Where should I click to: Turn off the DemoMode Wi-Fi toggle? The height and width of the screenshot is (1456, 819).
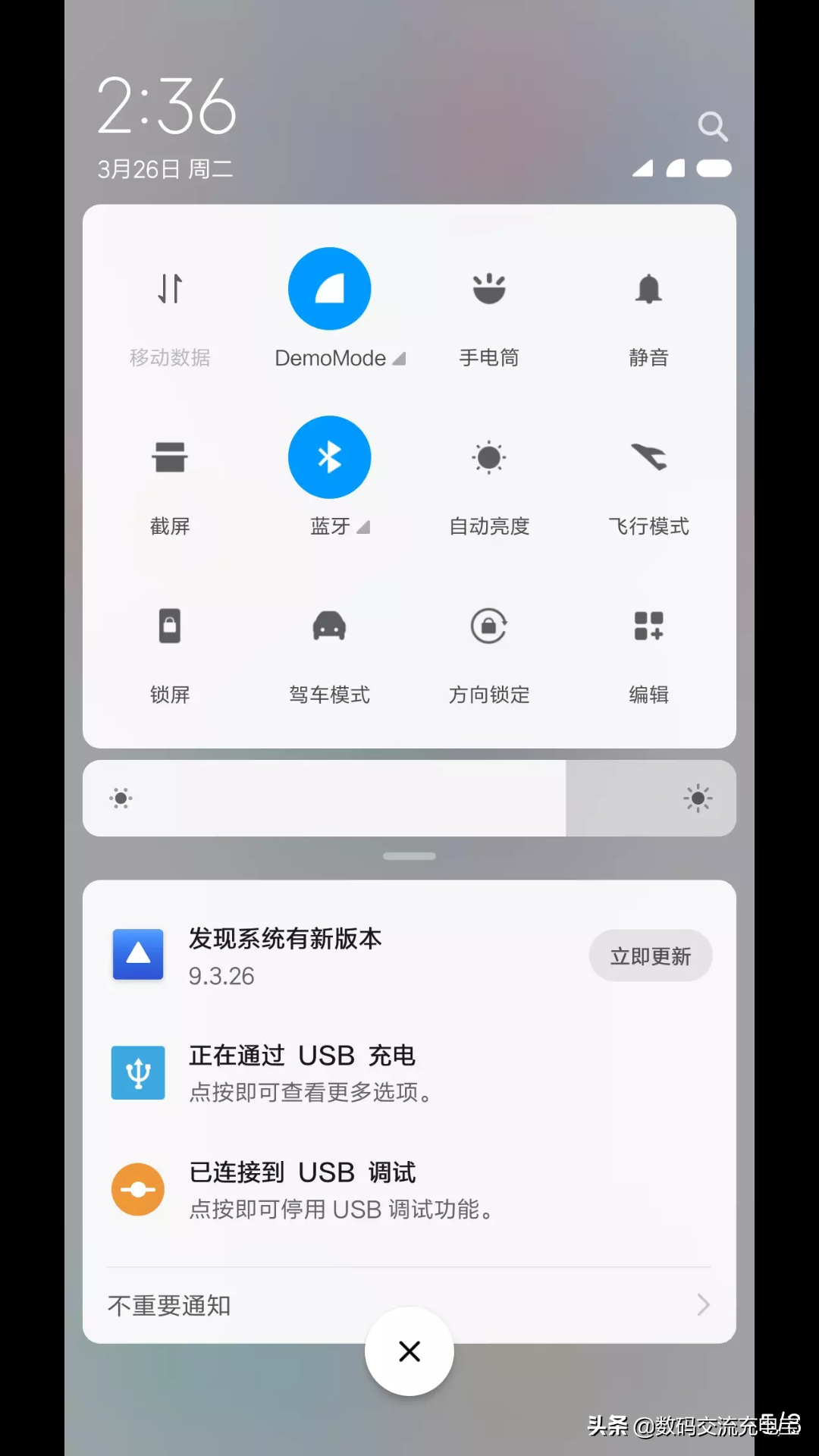point(329,289)
